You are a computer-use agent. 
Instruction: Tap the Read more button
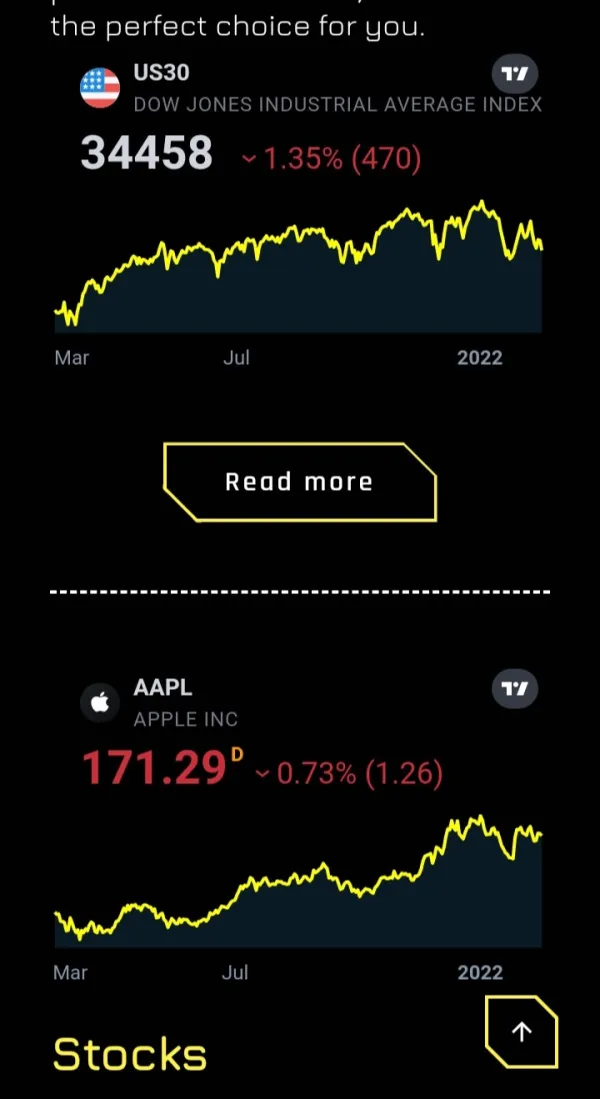pos(300,482)
